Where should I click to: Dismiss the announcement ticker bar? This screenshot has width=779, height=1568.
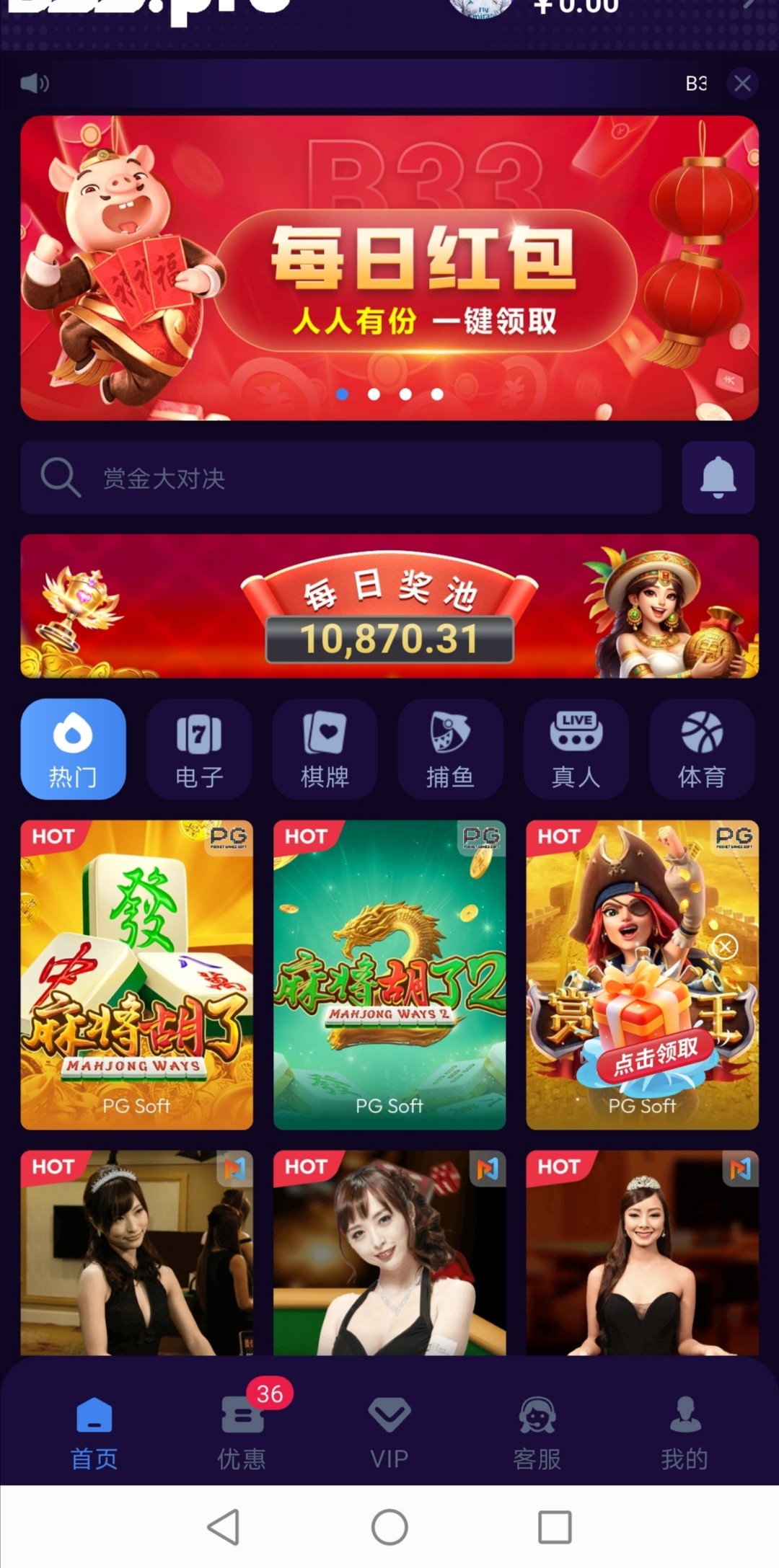click(742, 84)
